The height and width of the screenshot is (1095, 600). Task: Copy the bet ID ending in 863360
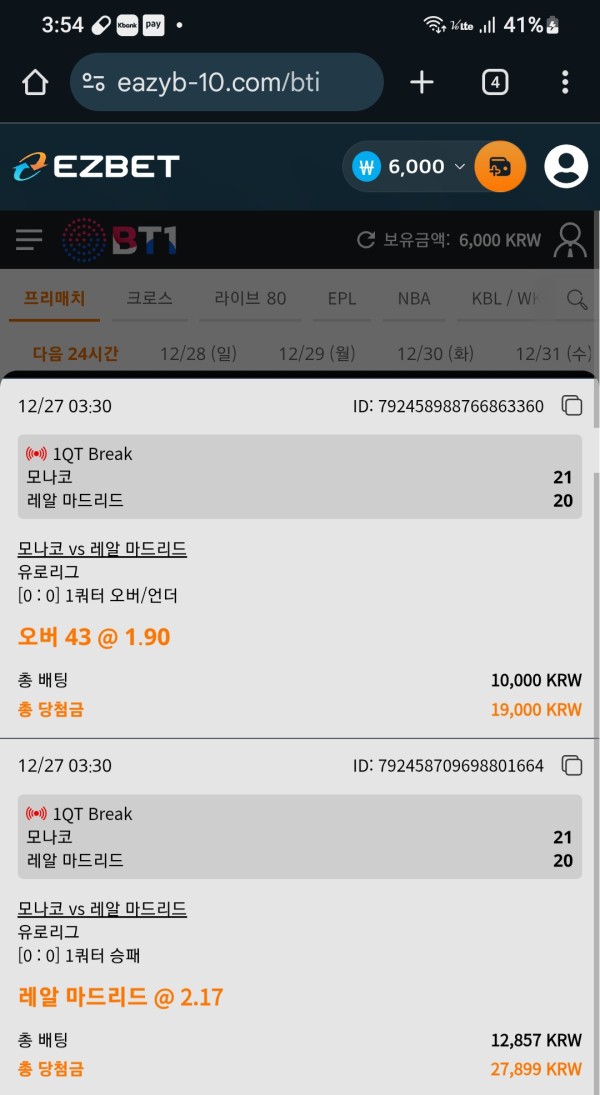(571, 406)
